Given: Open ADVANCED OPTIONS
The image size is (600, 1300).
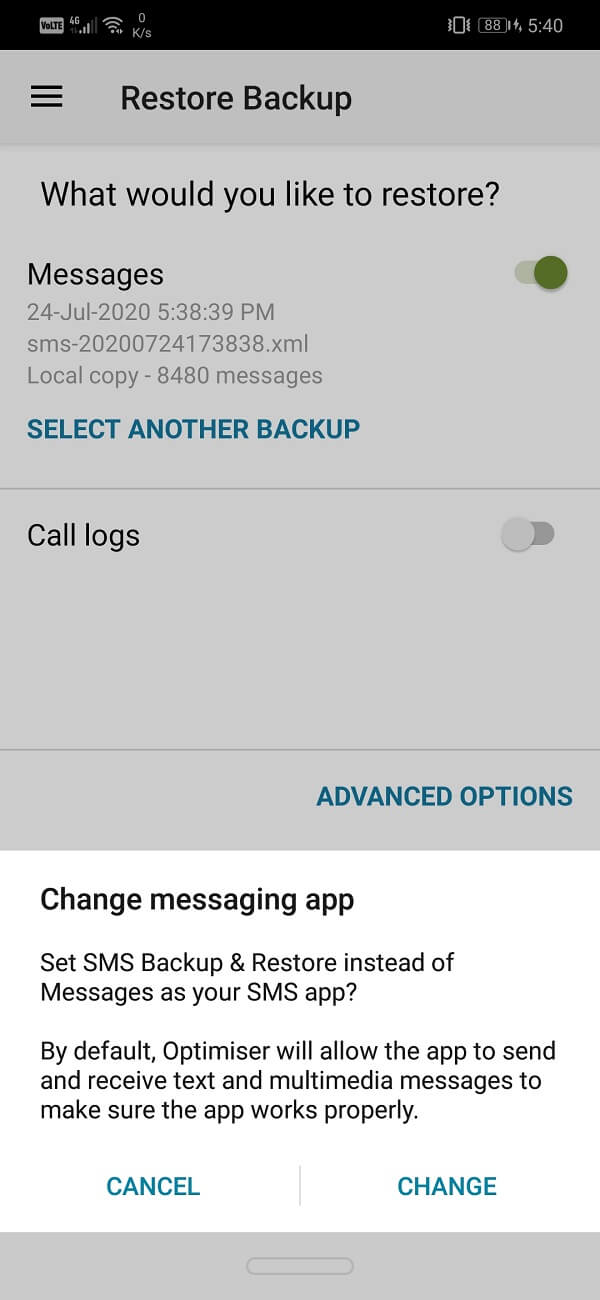Looking at the screenshot, I should pos(444,796).
